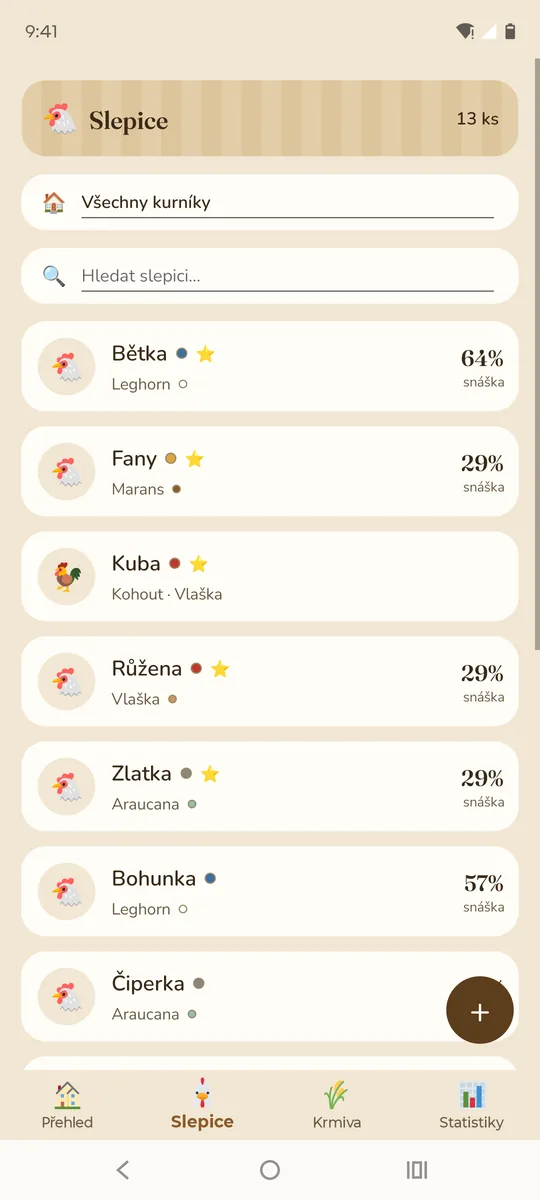The width and height of the screenshot is (540, 1200).
Task: Add a new hen with plus button
Action: click(480, 1011)
